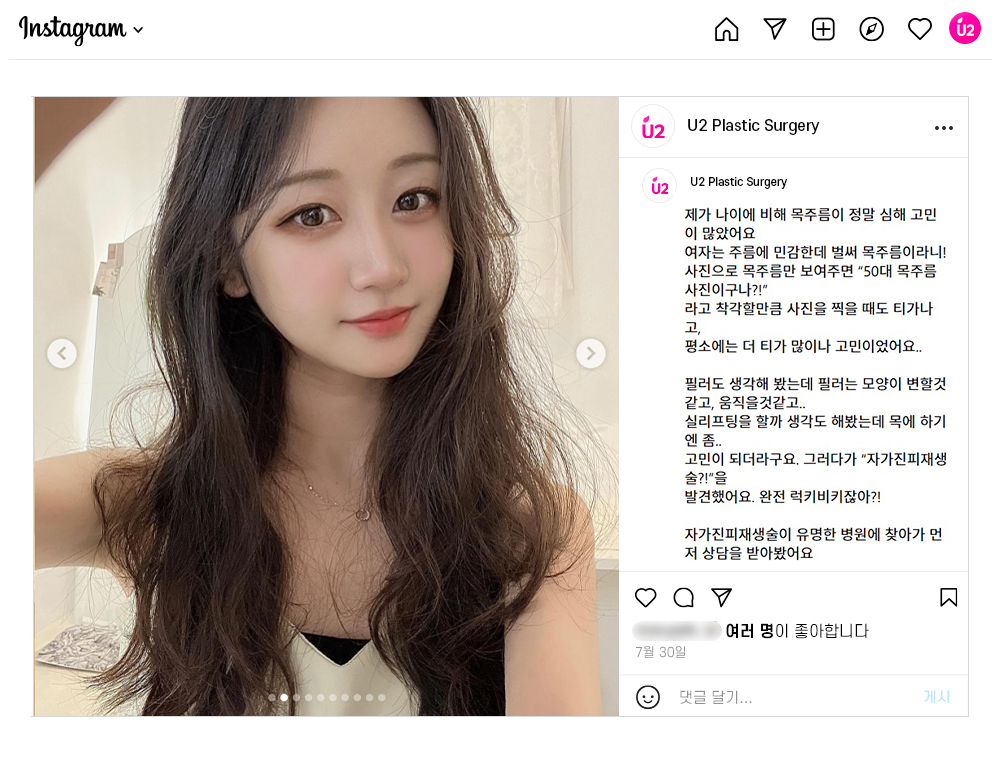The image size is (1000, 760).
Task: Comment on this post
Action: coord(684,598)
